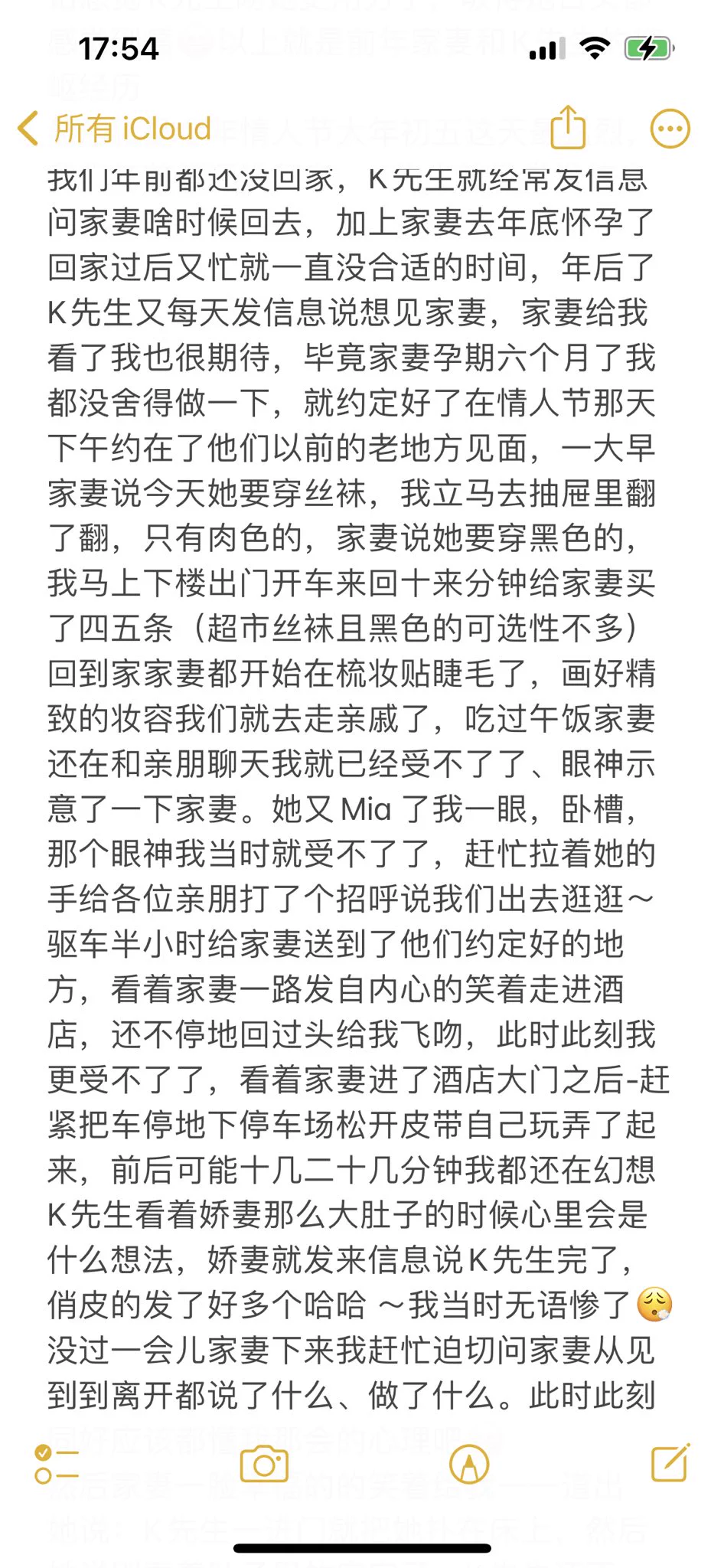Open the markup pen tool
The height and width of the screenshot is (1568, 724).
468,1464
